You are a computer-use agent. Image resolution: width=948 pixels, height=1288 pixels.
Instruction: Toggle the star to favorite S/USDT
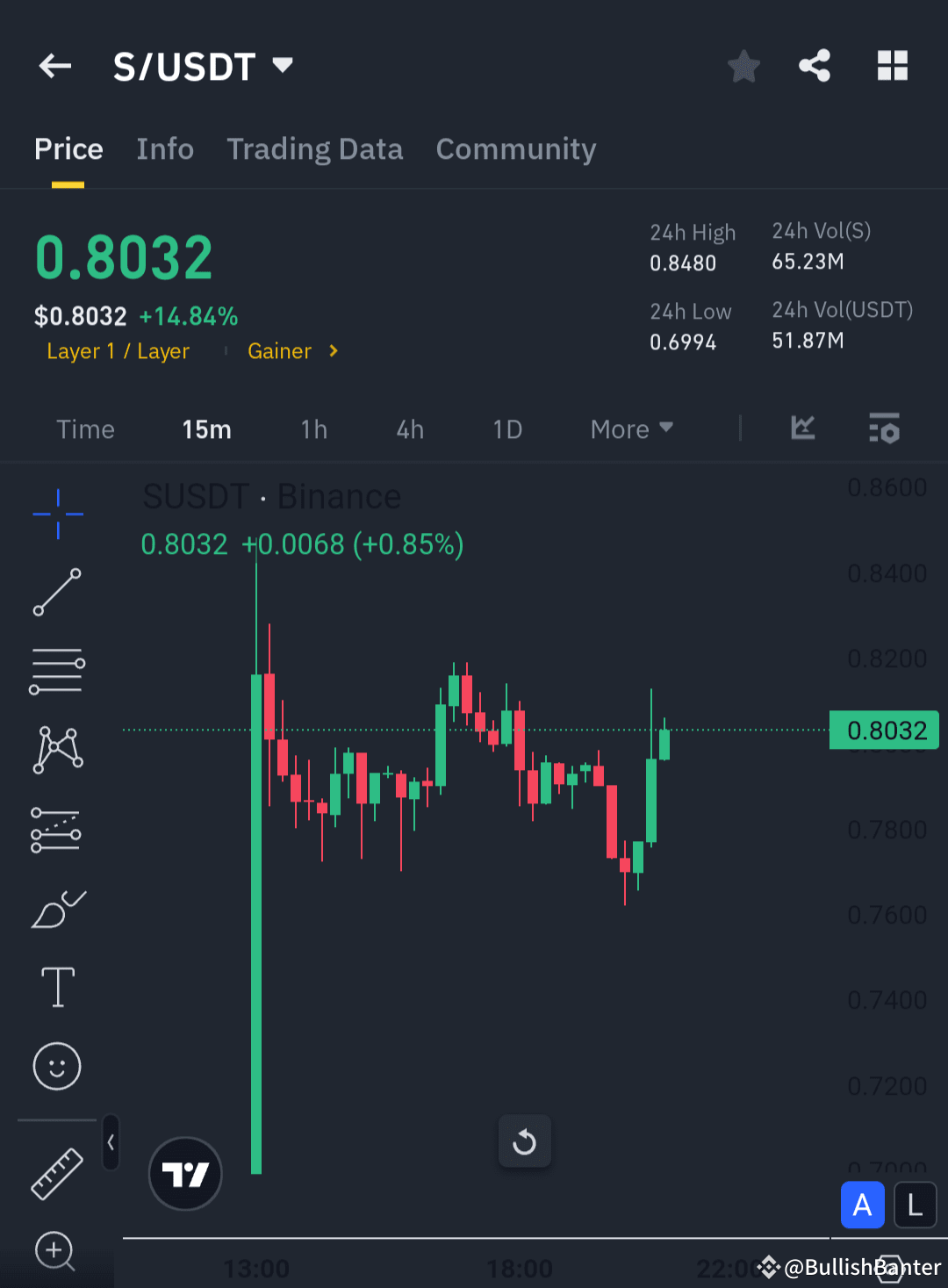743,65
